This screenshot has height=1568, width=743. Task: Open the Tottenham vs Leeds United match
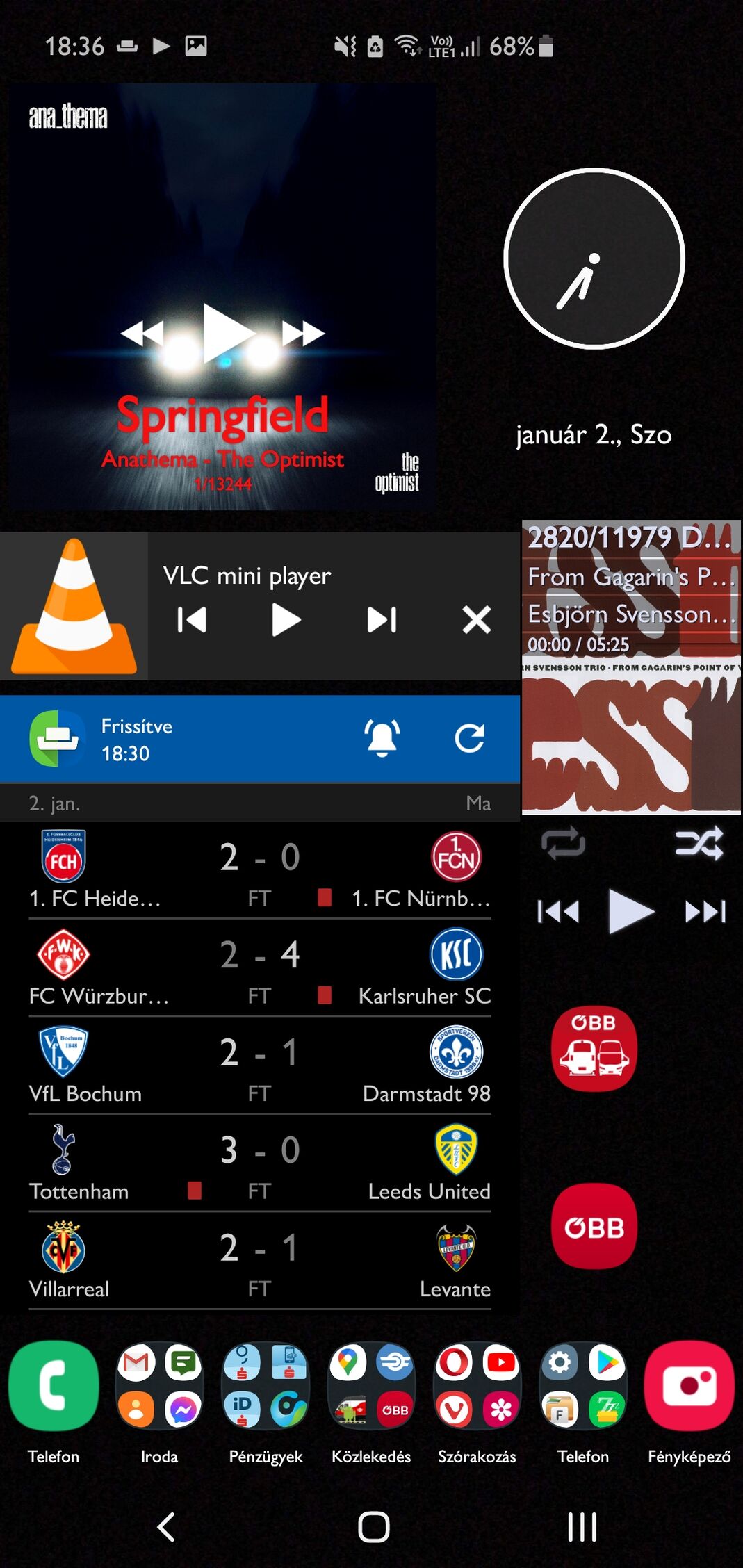pyautogui.click(x=260, y=1164)
